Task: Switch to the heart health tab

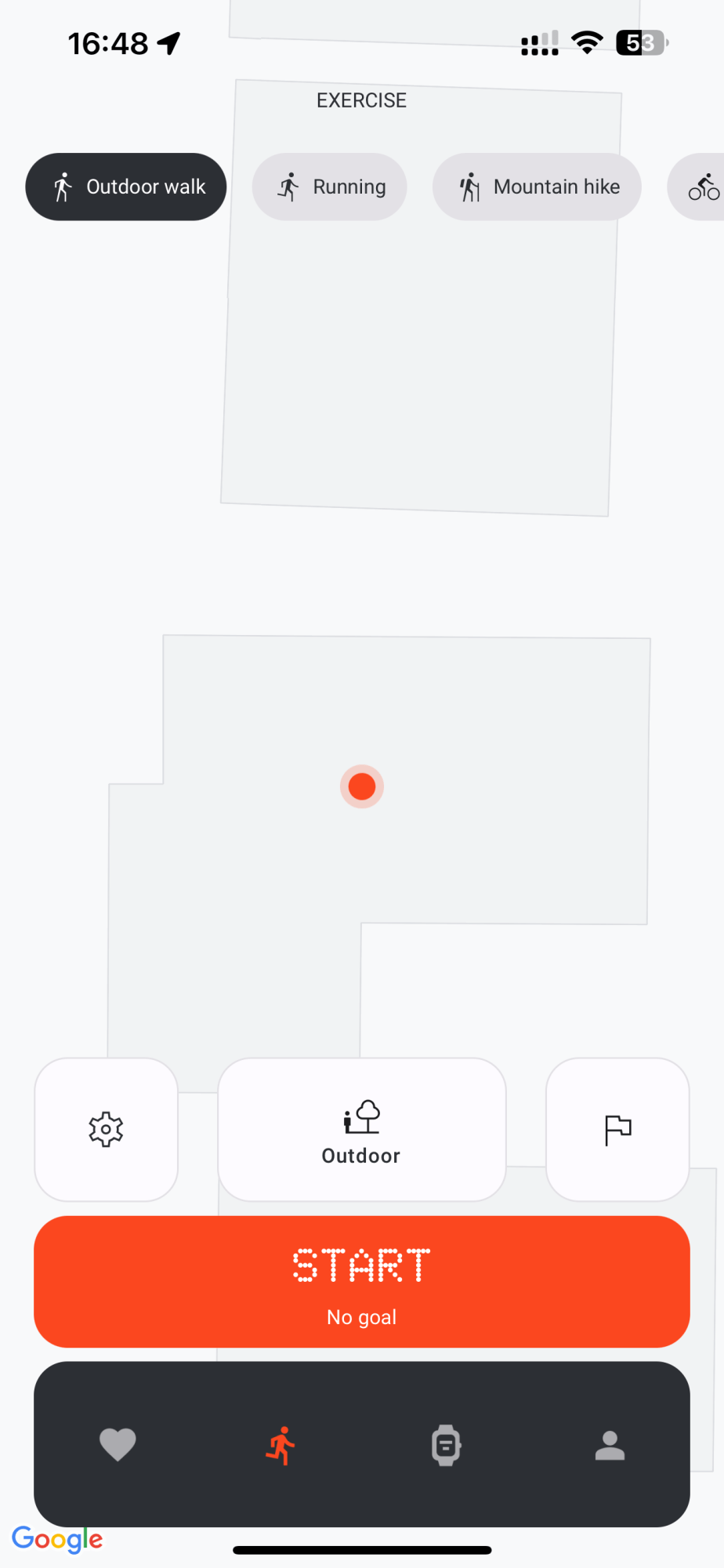Action: 118,1445
